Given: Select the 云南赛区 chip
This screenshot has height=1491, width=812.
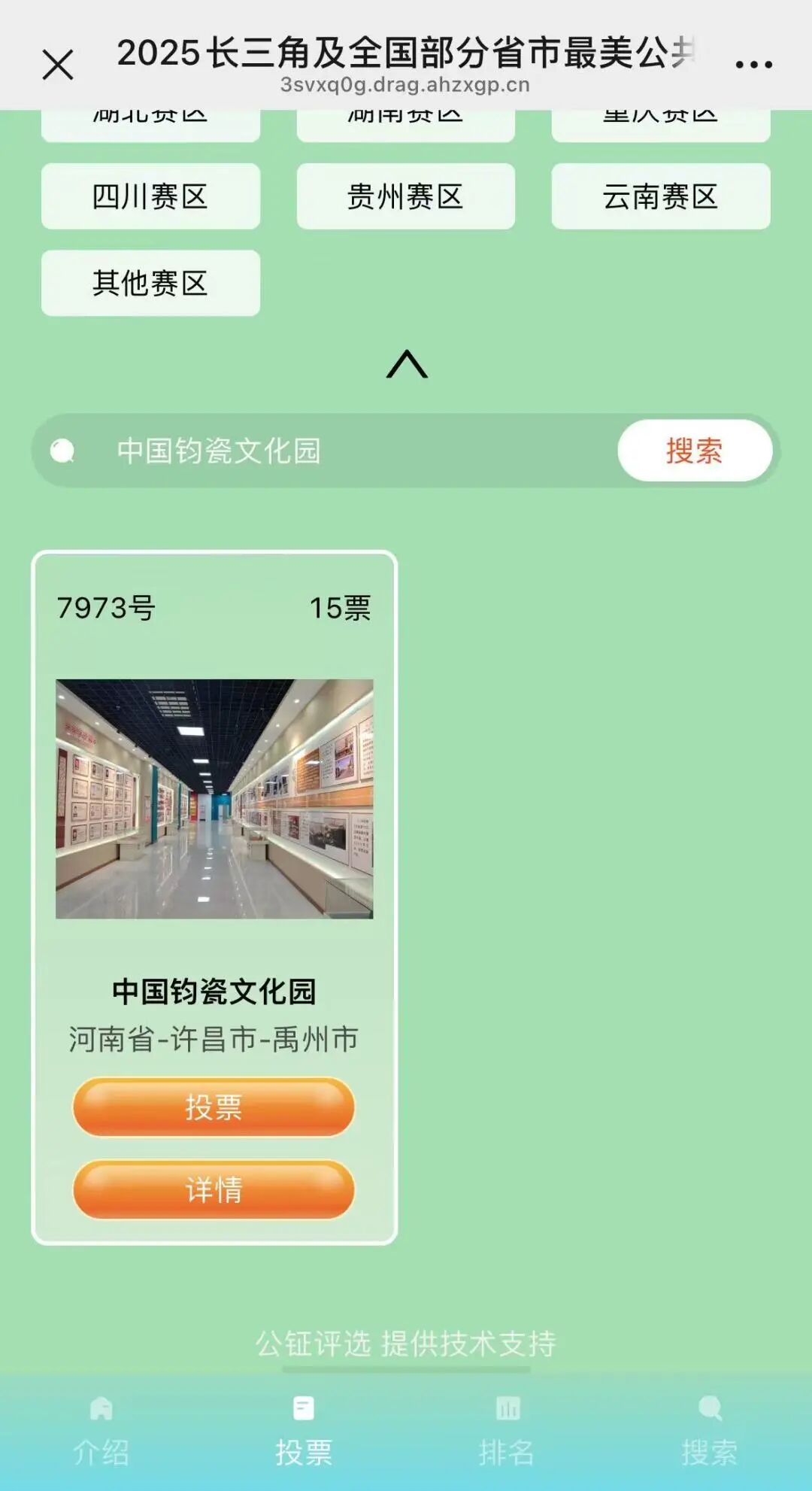Looking at the screenshot, I should click(660, 196).
